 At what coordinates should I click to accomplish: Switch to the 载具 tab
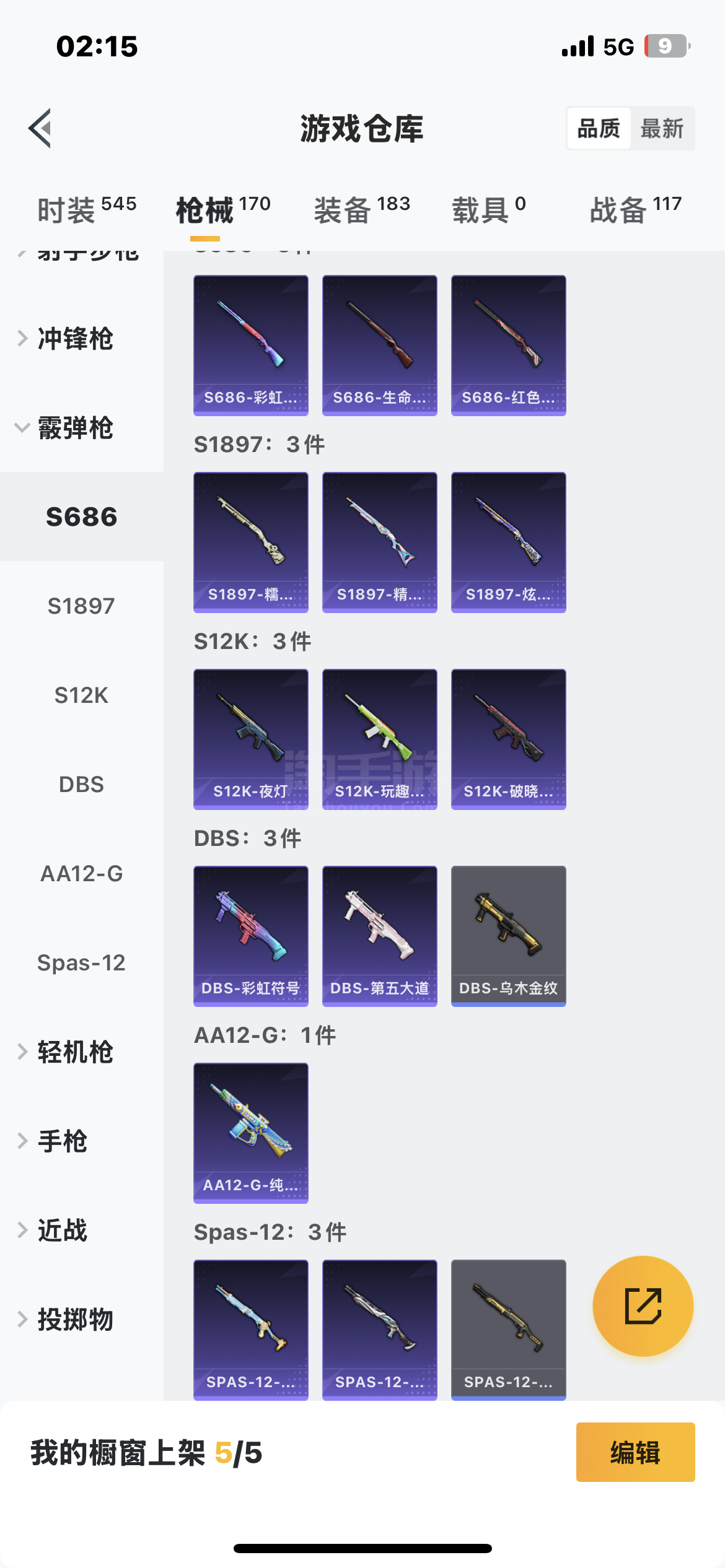(488, 209)
